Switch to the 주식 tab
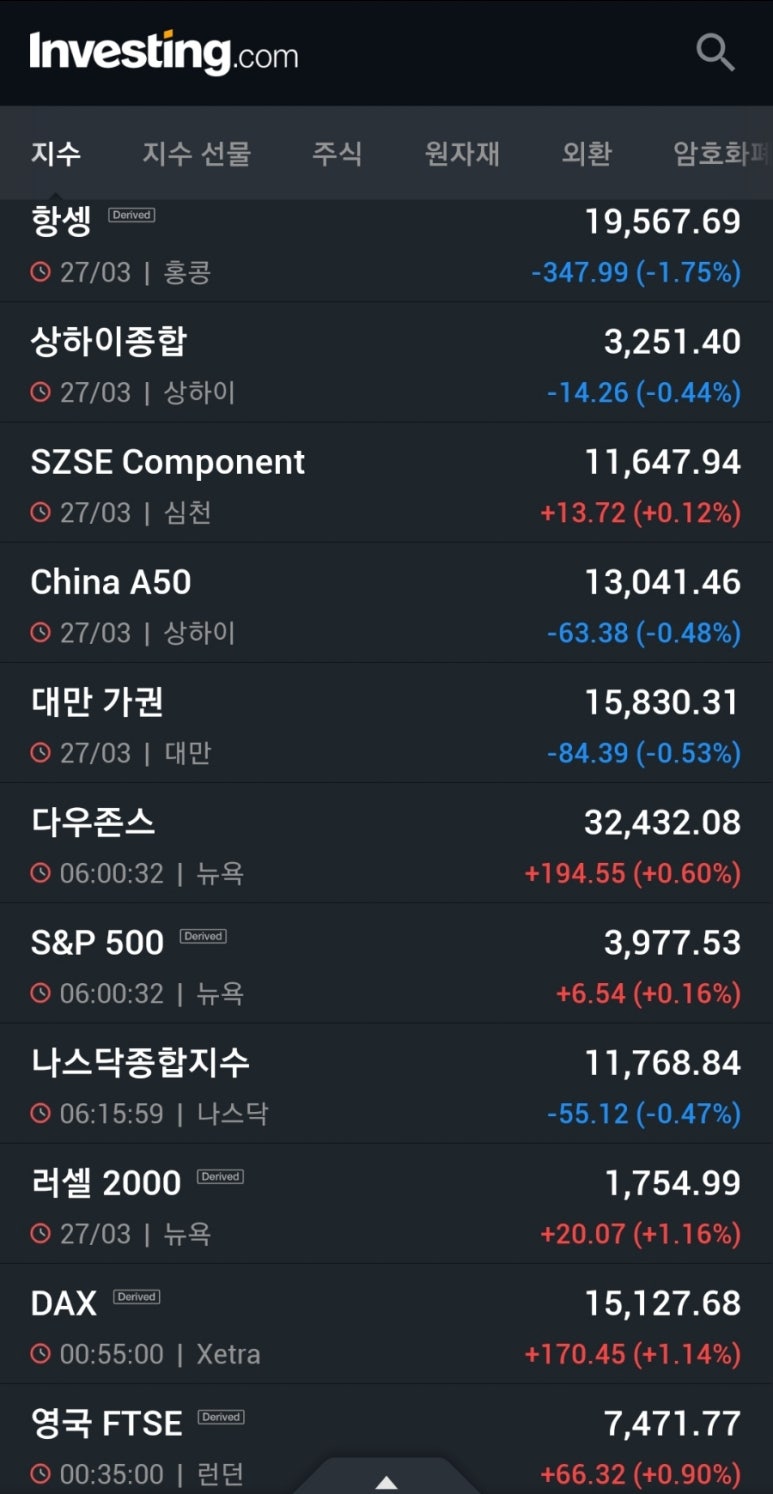 point(337,154)
